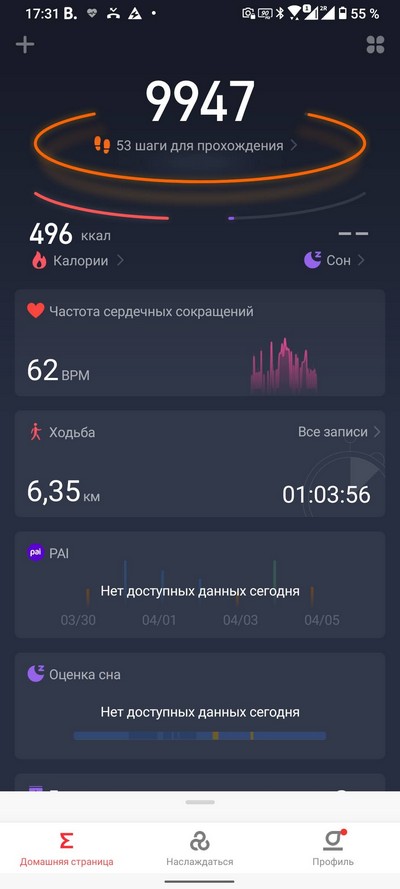Open the steps details showing 9947

click(200, 101)
